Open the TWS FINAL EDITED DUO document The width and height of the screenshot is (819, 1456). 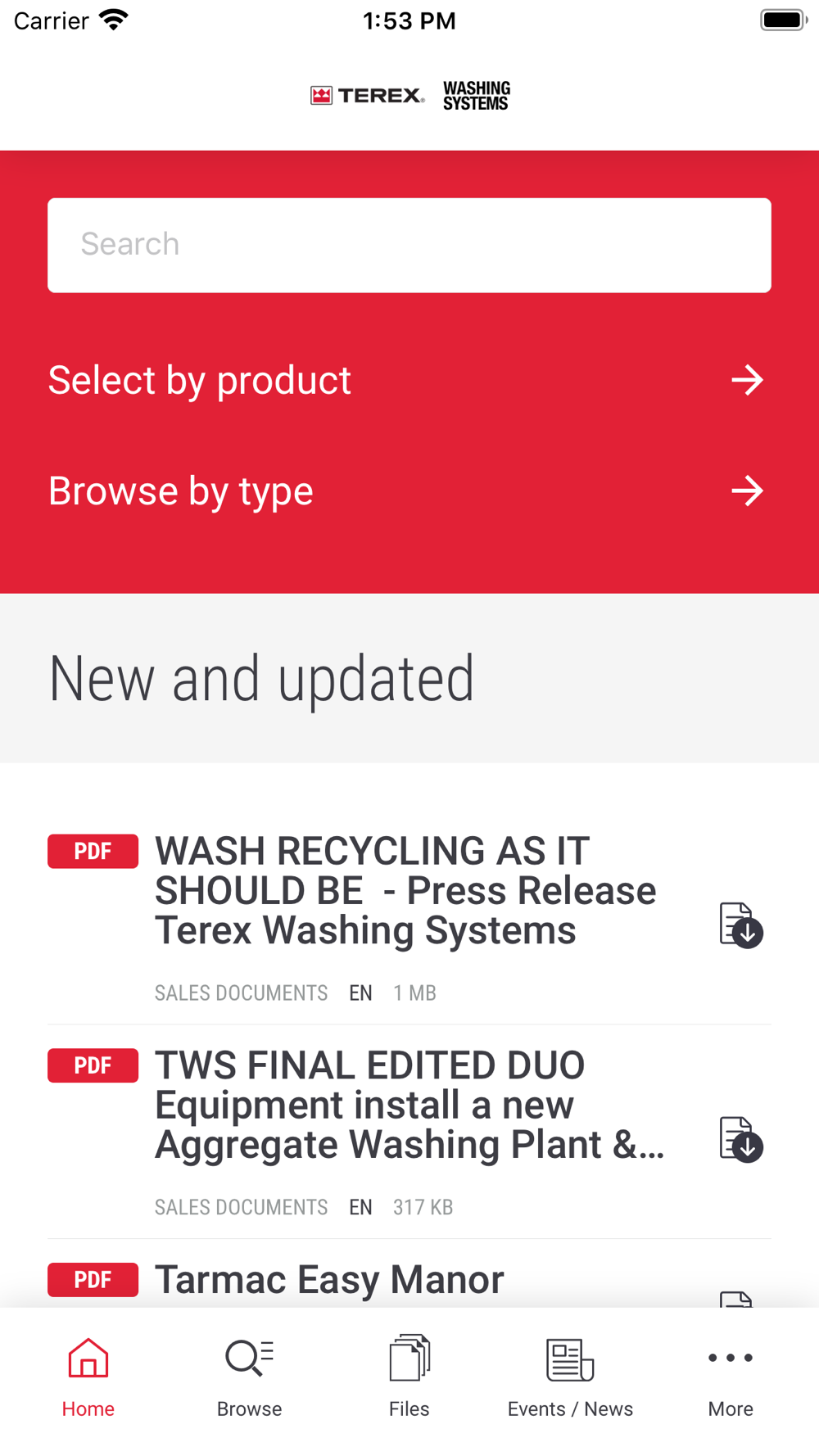409,1106
